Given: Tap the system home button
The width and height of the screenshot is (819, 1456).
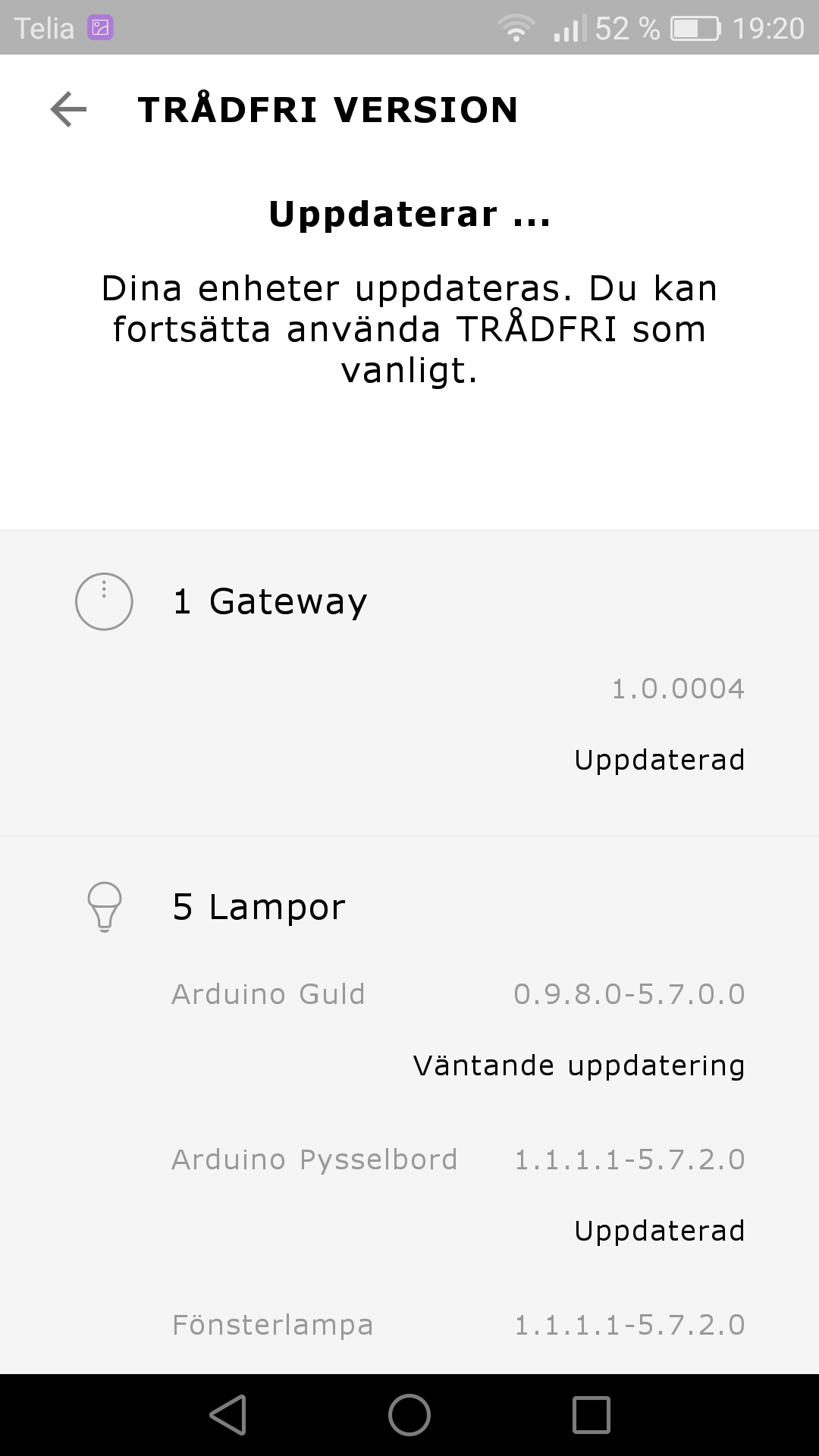Looking at the screenshot, I should 409,1415.
